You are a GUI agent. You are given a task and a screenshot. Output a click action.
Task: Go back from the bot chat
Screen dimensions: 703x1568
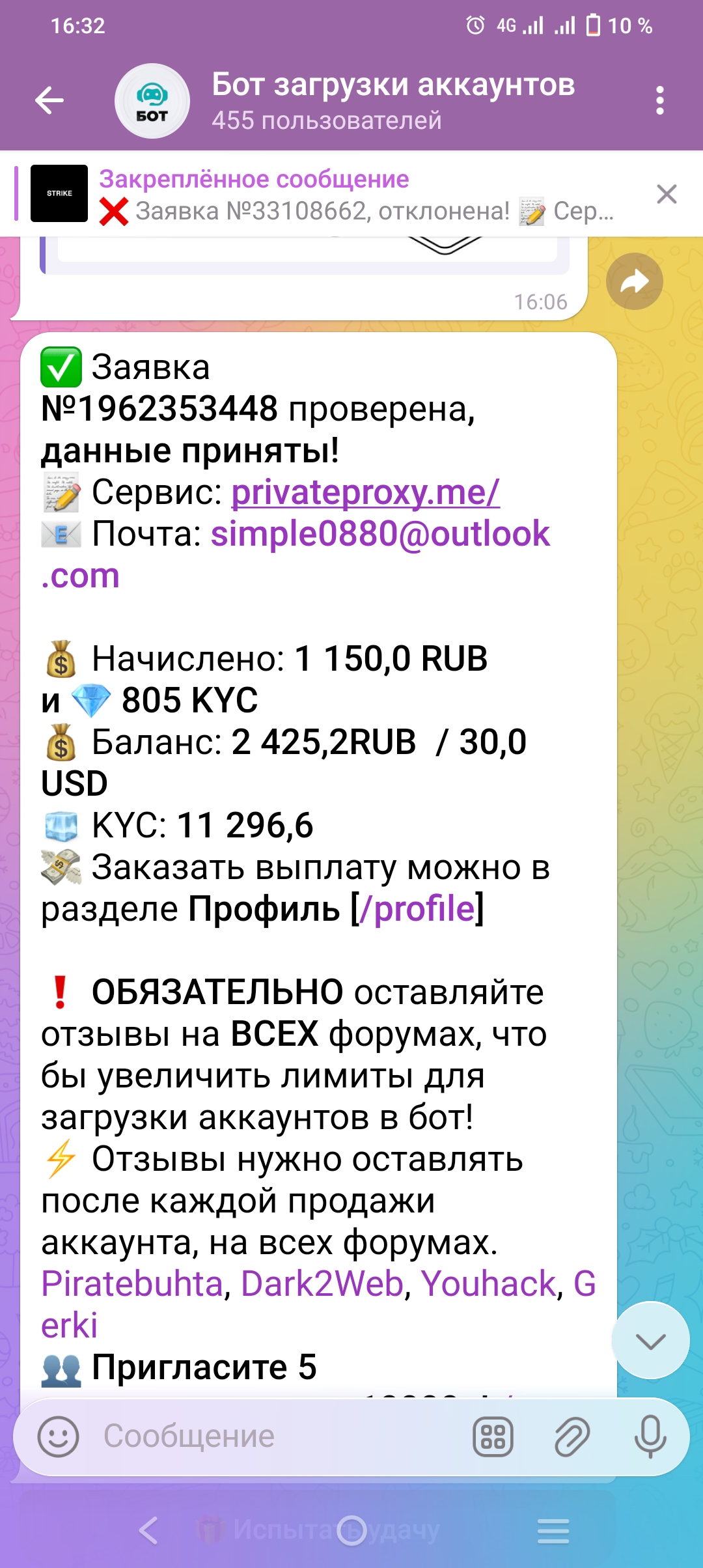49,100
